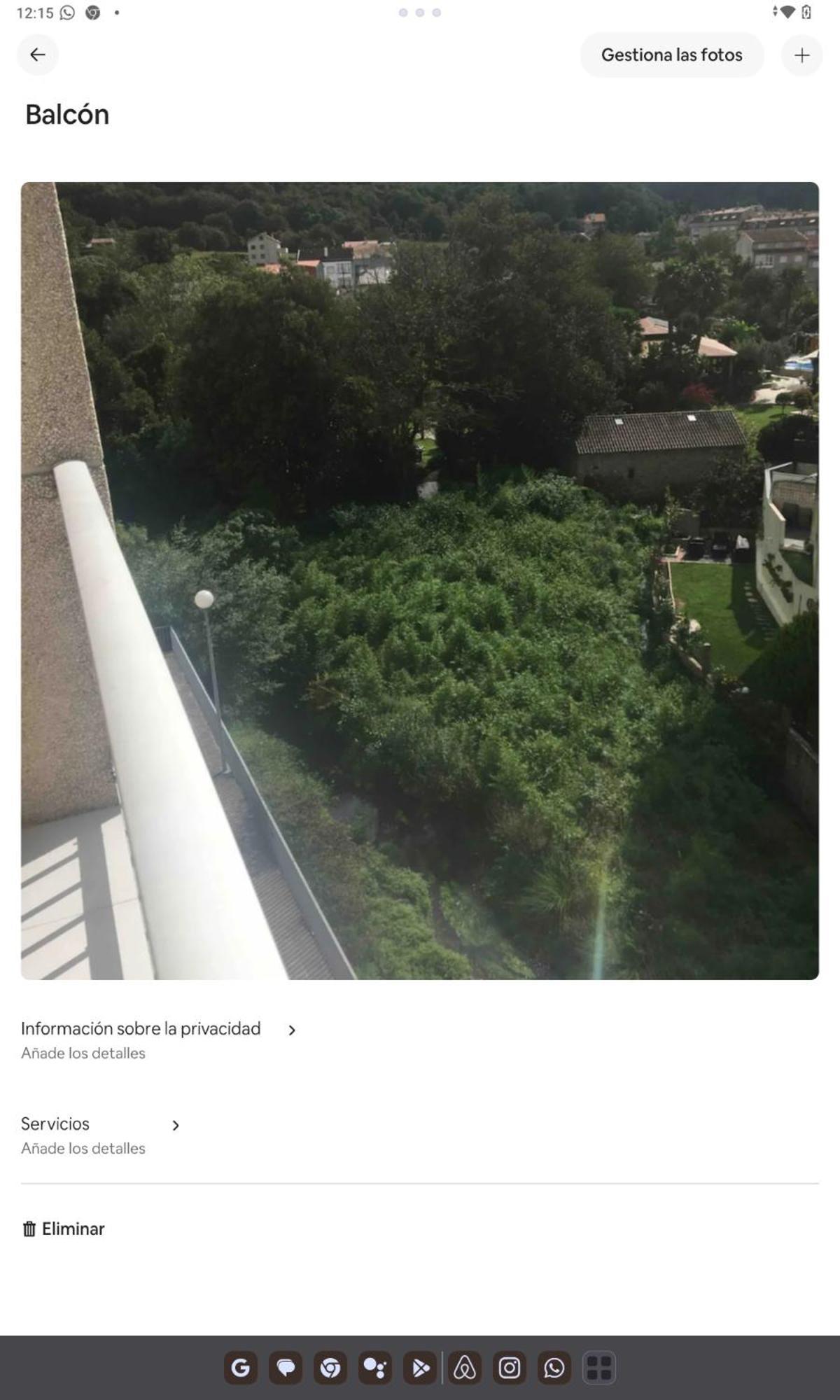Open the all apps grid

pos(599,1368)
